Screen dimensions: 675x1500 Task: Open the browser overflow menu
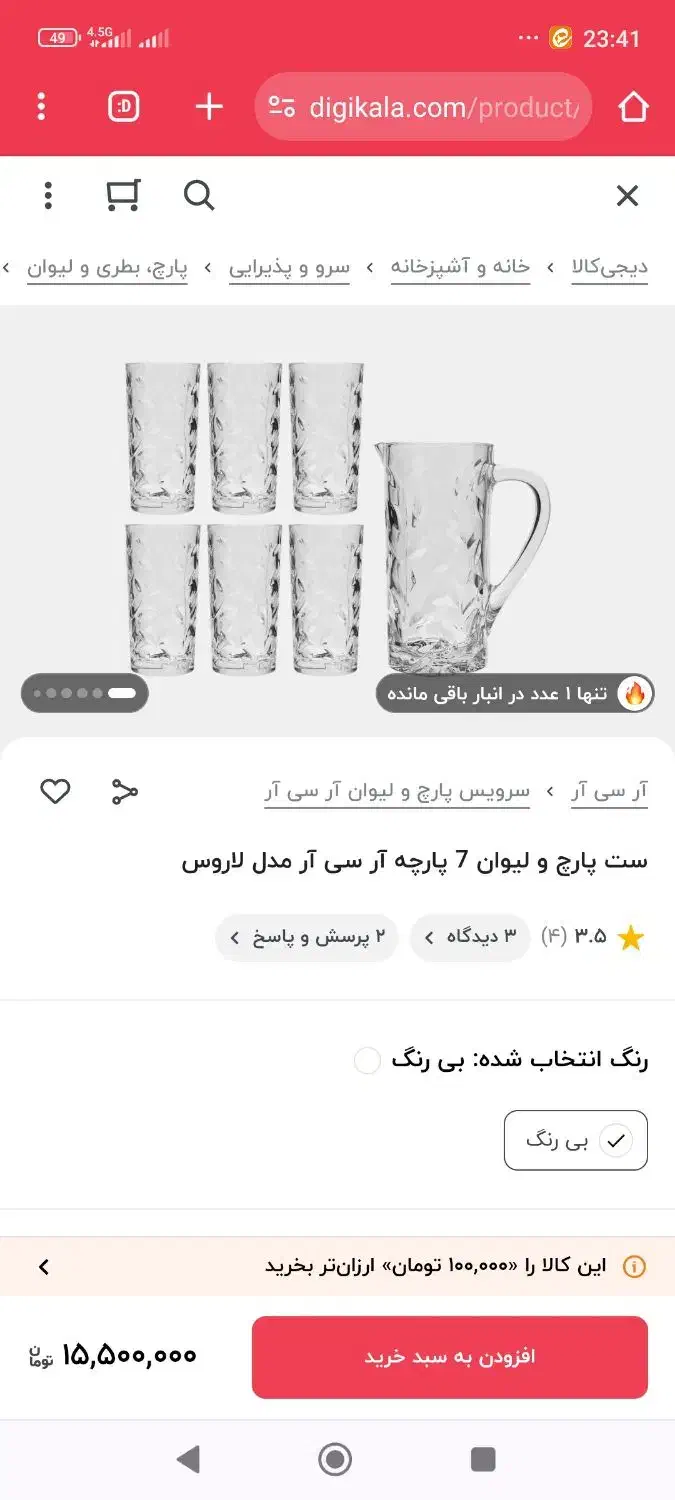[x=41, y=107]
